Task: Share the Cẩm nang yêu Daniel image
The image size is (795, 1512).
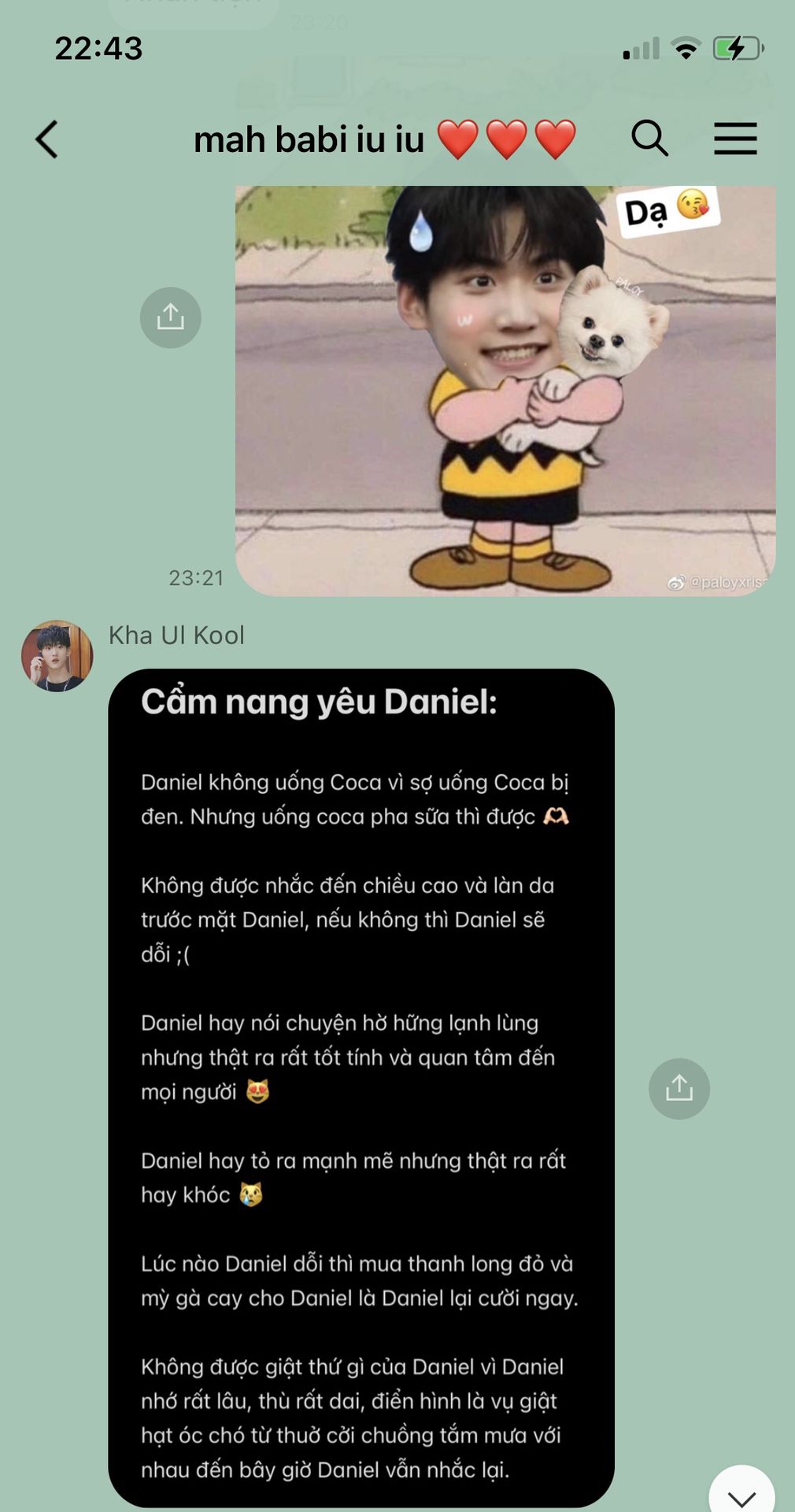Action: (x=679, y=1088)
